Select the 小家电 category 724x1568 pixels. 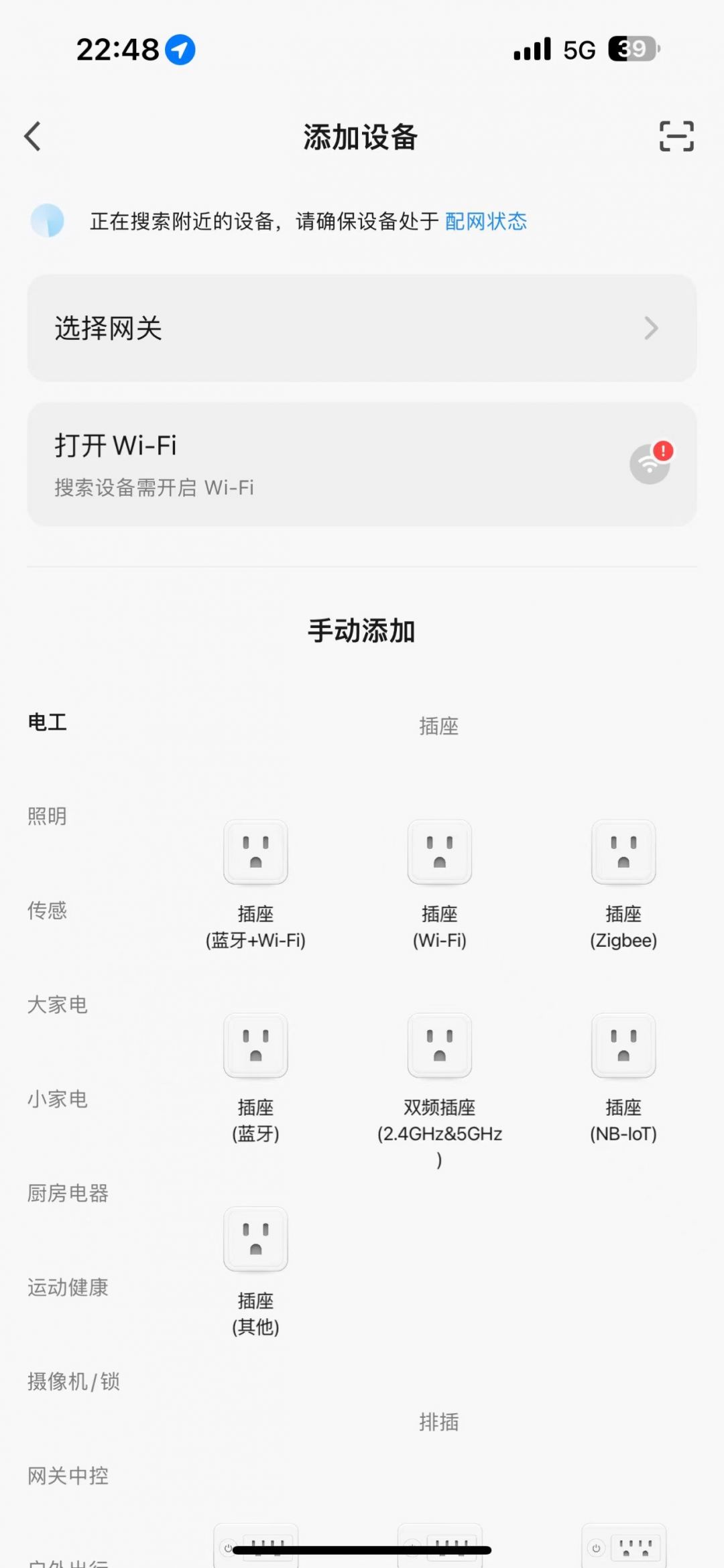pos(58,1099)
